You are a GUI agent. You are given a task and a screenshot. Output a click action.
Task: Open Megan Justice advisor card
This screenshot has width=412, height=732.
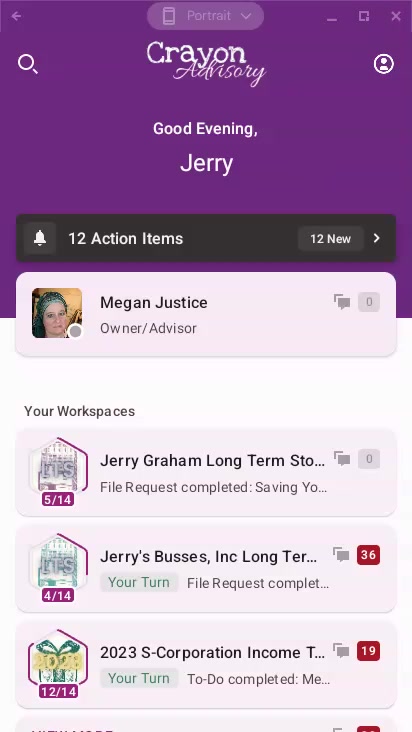coord(206,314)
